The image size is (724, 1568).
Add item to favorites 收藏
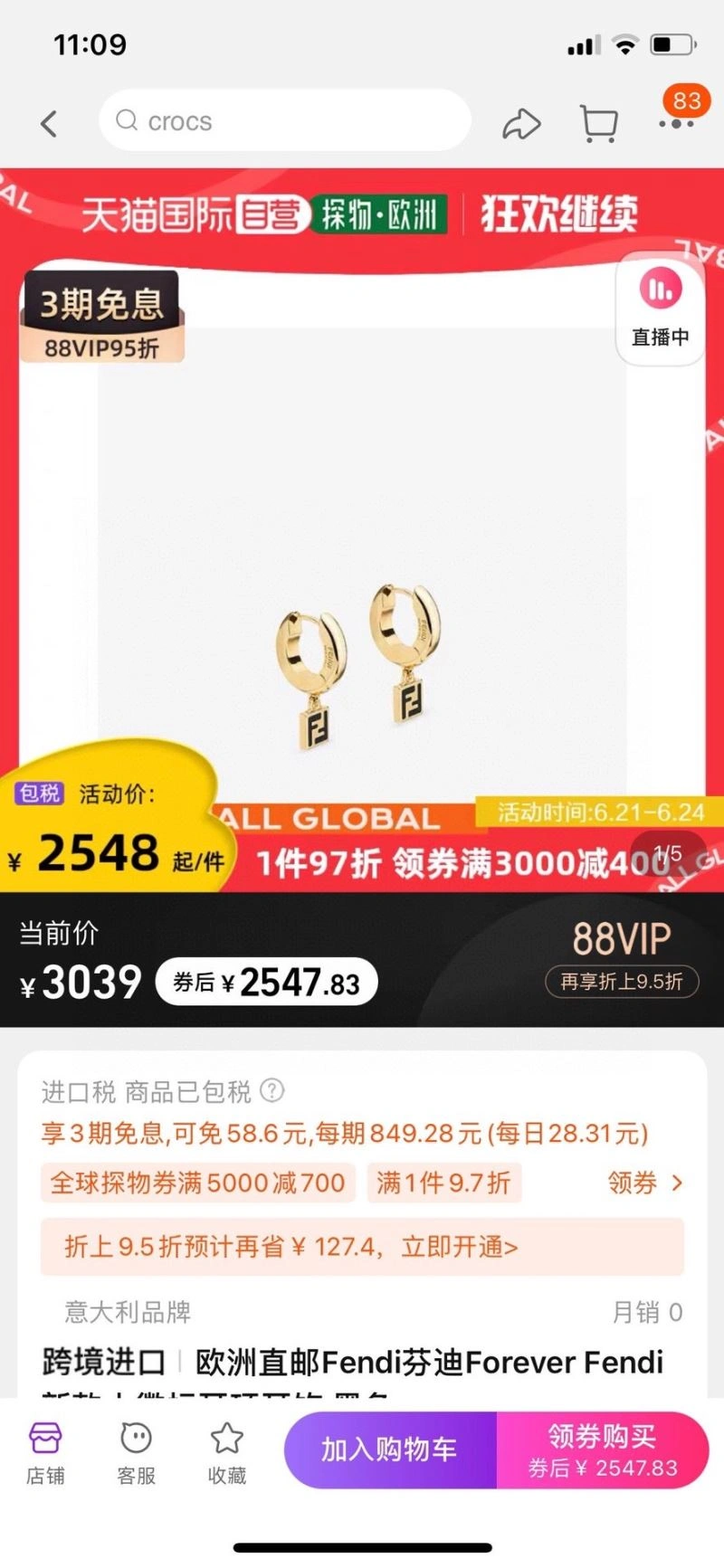tap(226, 1452)
